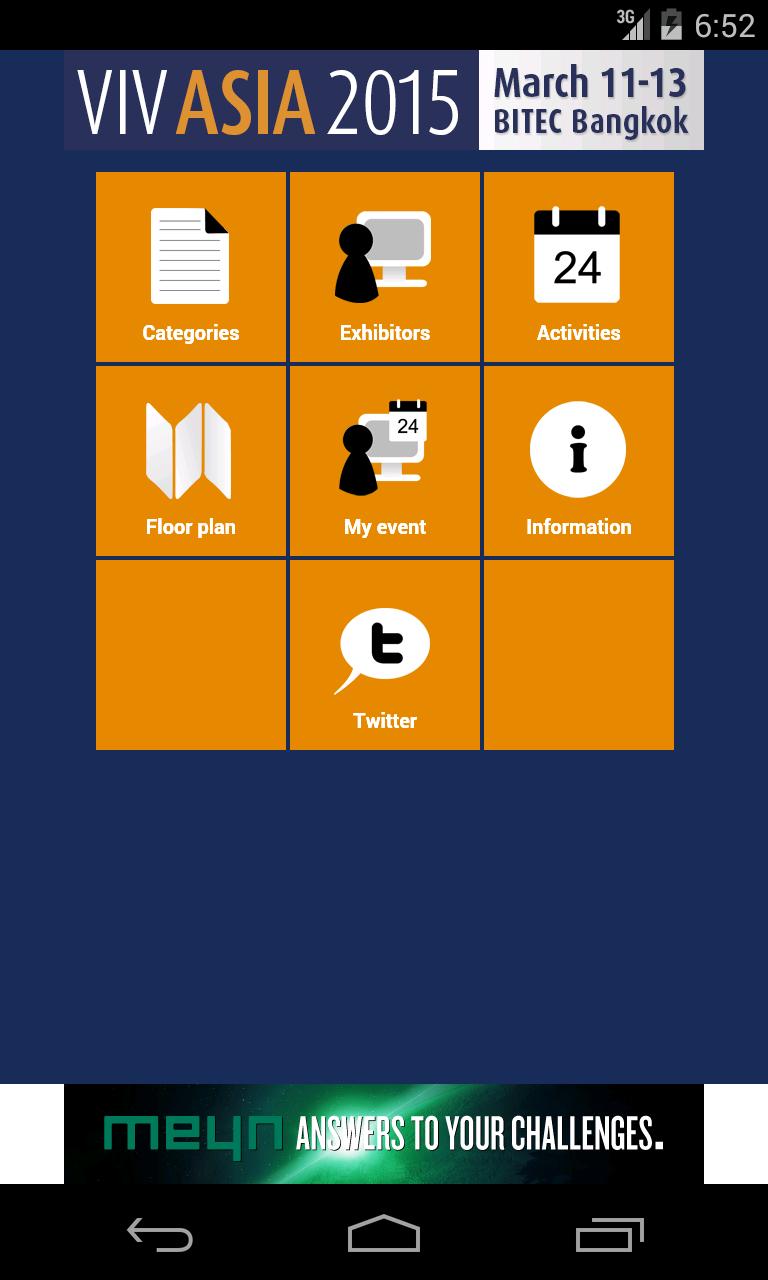Open the Activities calendar tile

click(579, 267)
